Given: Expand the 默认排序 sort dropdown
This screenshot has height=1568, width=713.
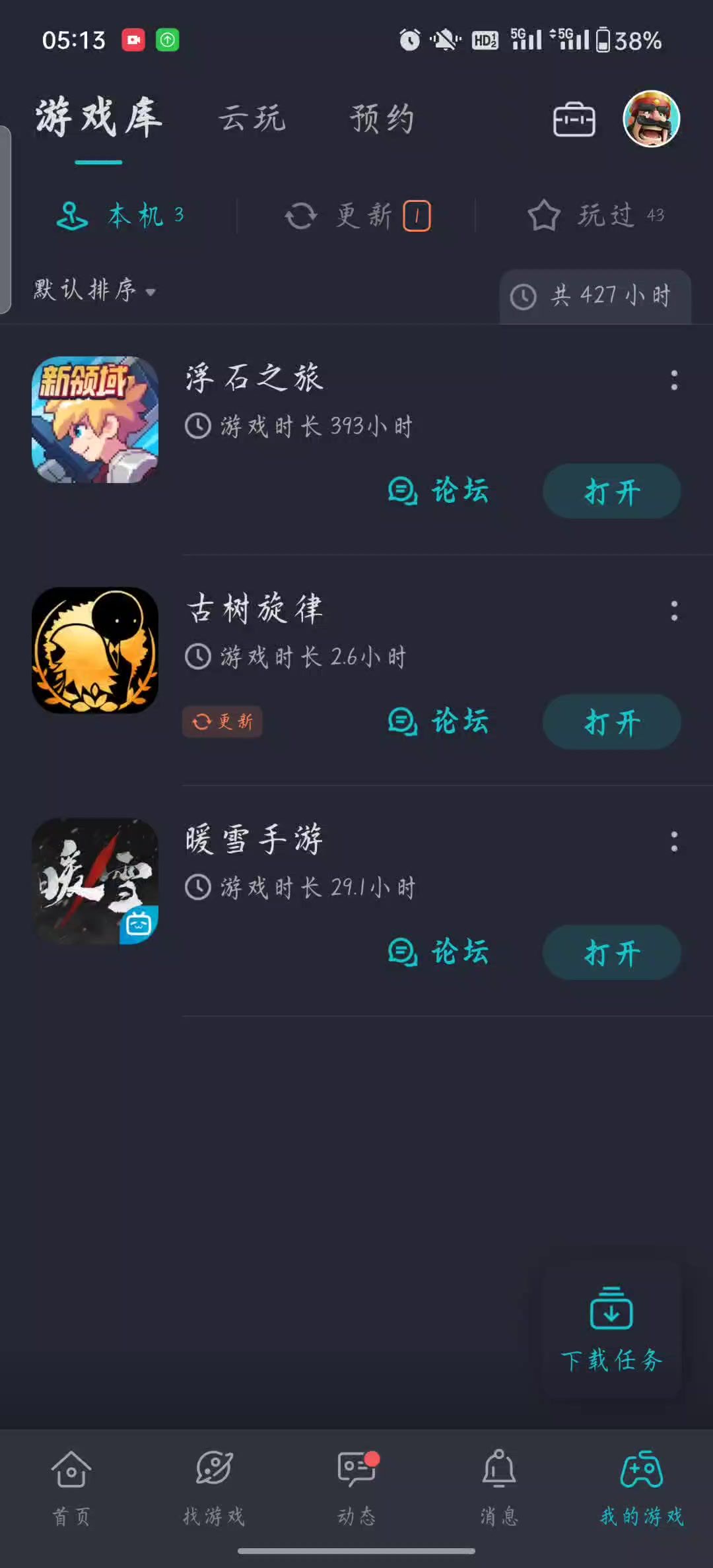Looking at the screenshot, I should tap(95, 290).
